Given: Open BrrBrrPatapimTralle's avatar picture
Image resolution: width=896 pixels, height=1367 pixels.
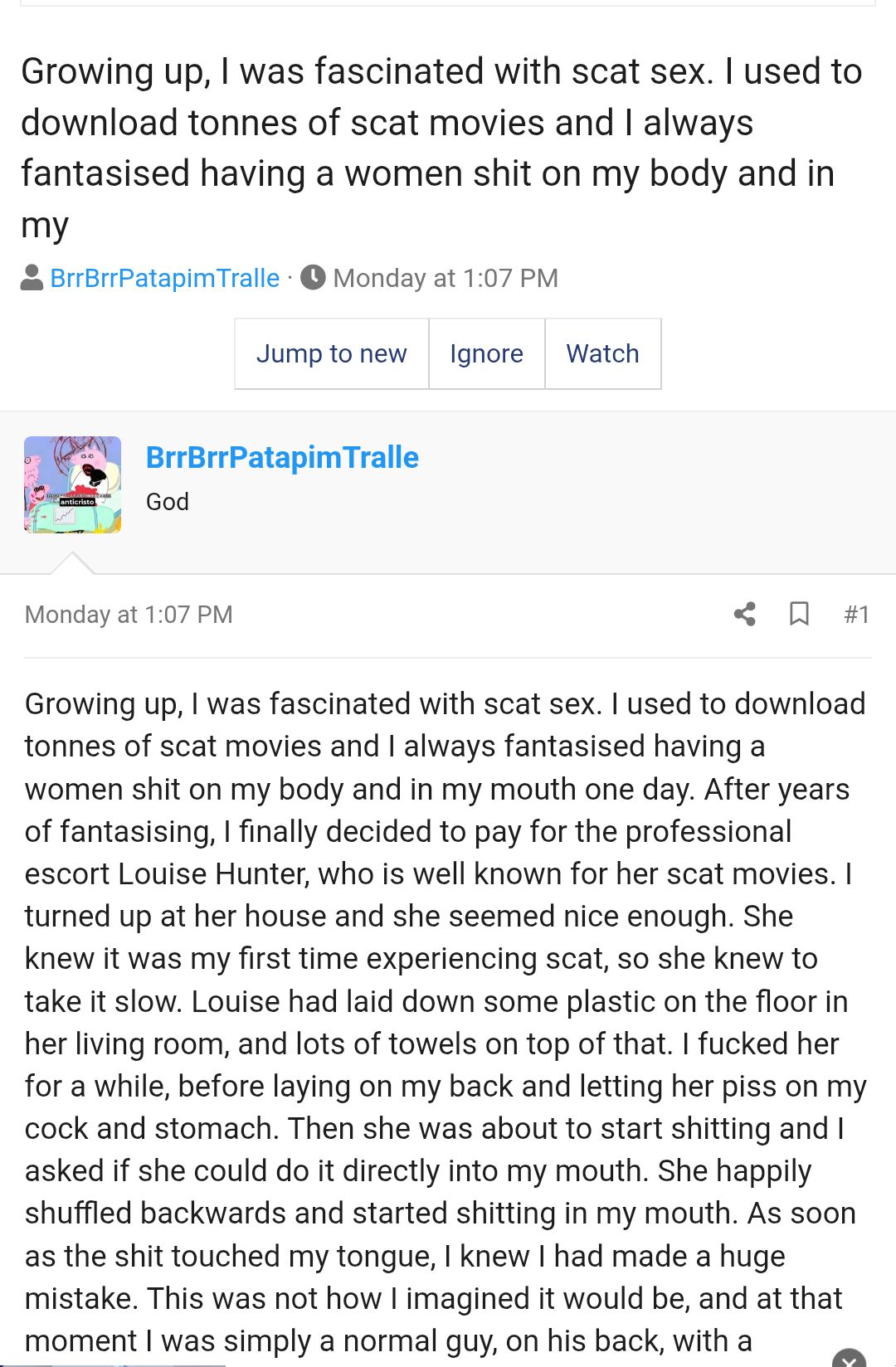Looking at the screenshot, I should click(73, 484).
